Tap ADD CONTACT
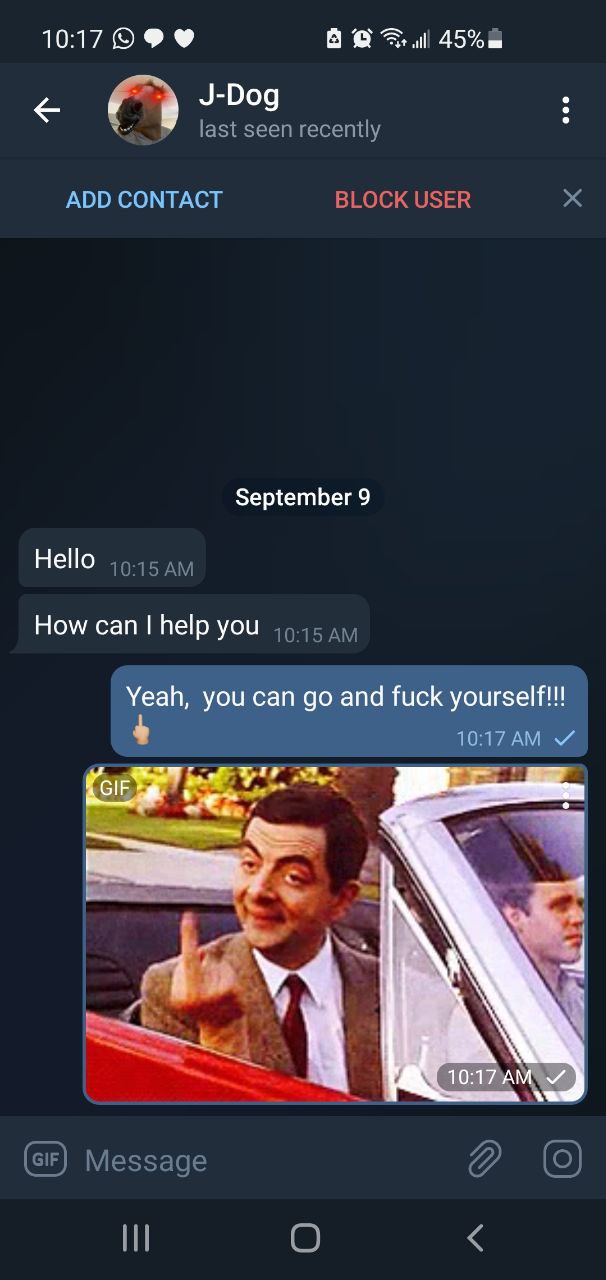 (144, 199)
